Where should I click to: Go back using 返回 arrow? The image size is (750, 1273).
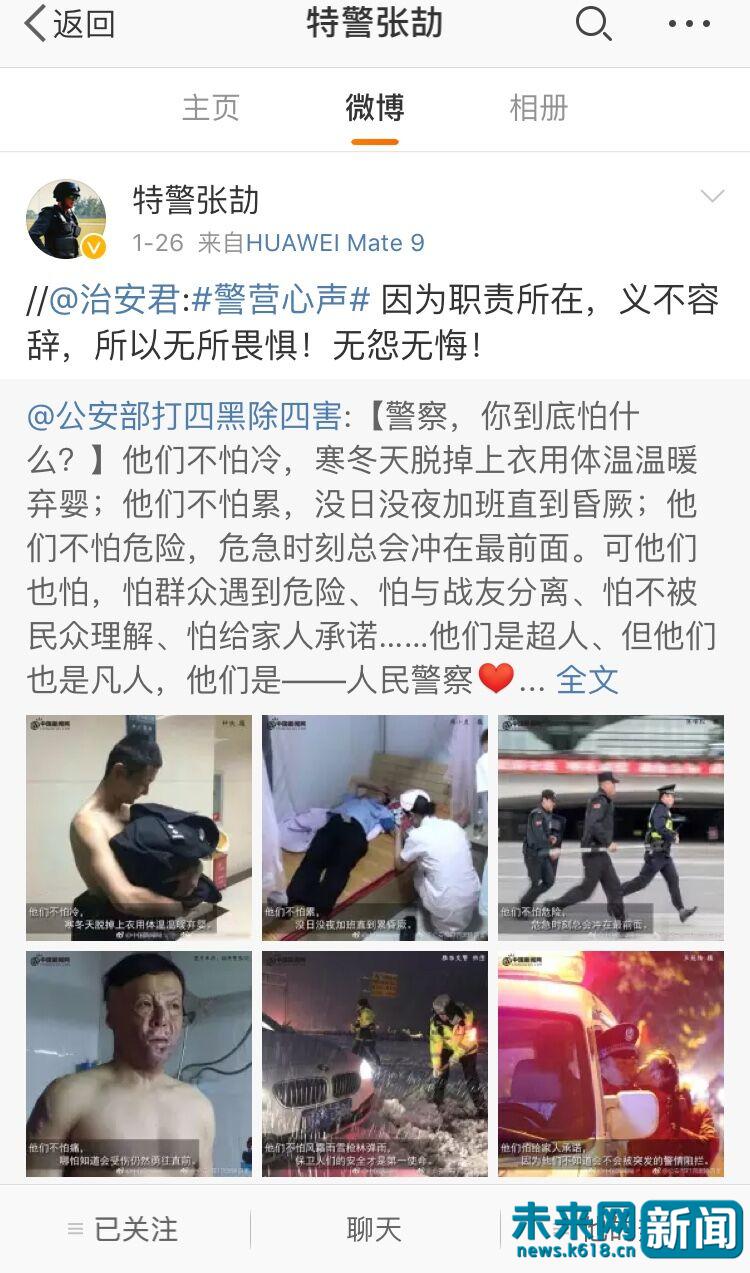point(68,24)
